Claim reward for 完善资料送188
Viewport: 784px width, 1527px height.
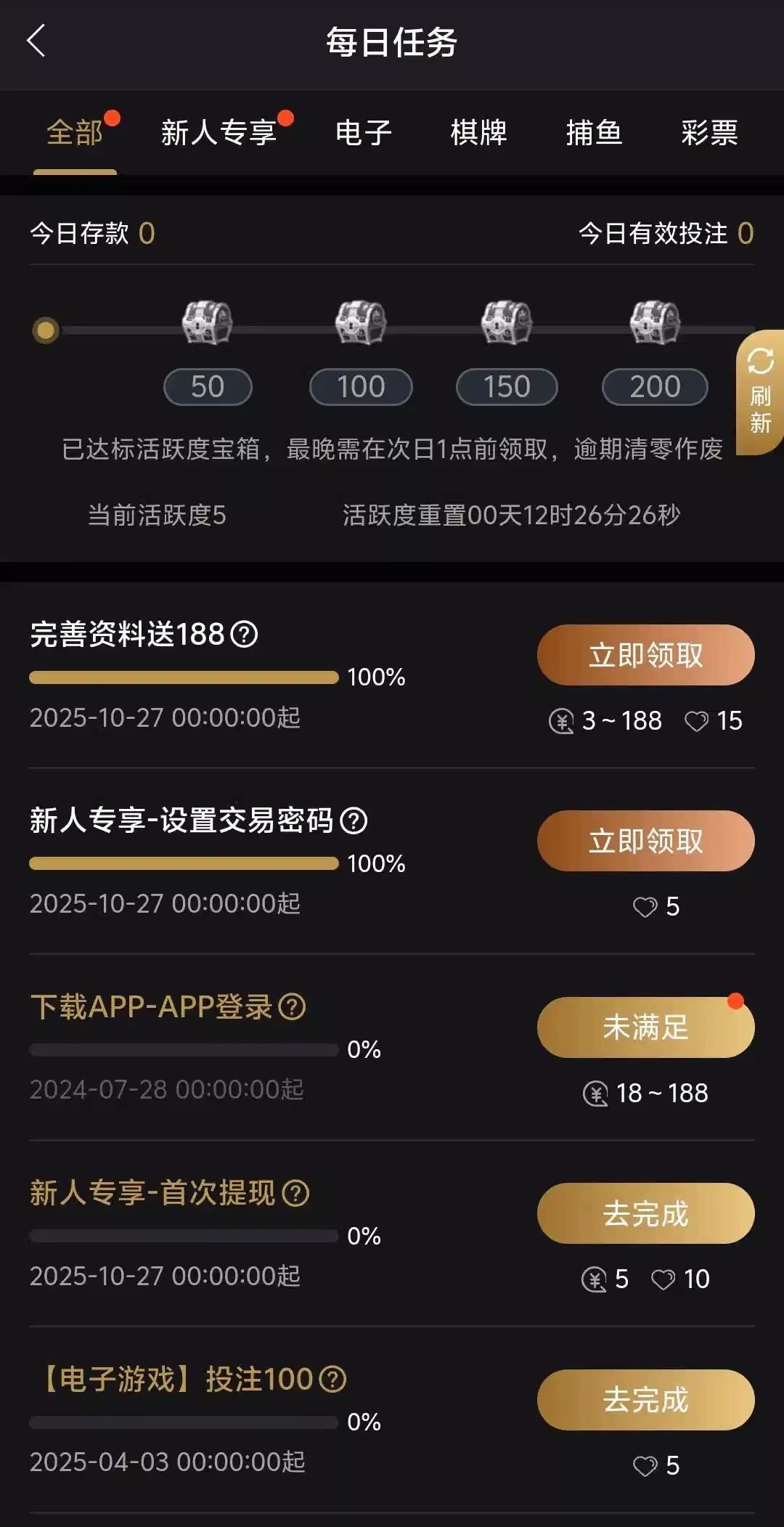645,655
